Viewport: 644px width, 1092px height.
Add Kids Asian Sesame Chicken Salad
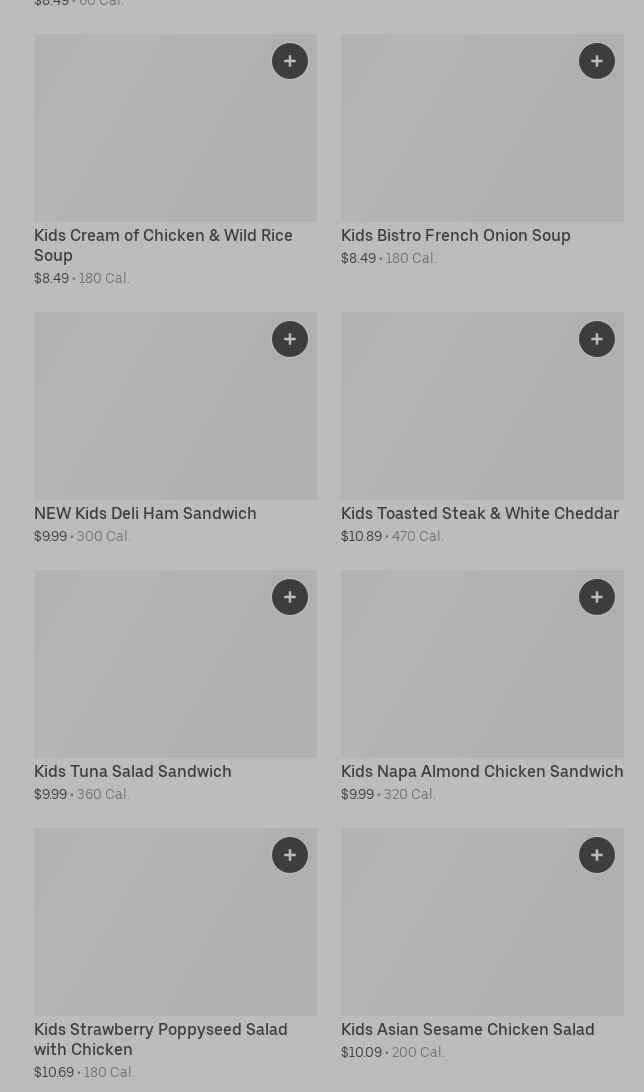pos(597,855)
